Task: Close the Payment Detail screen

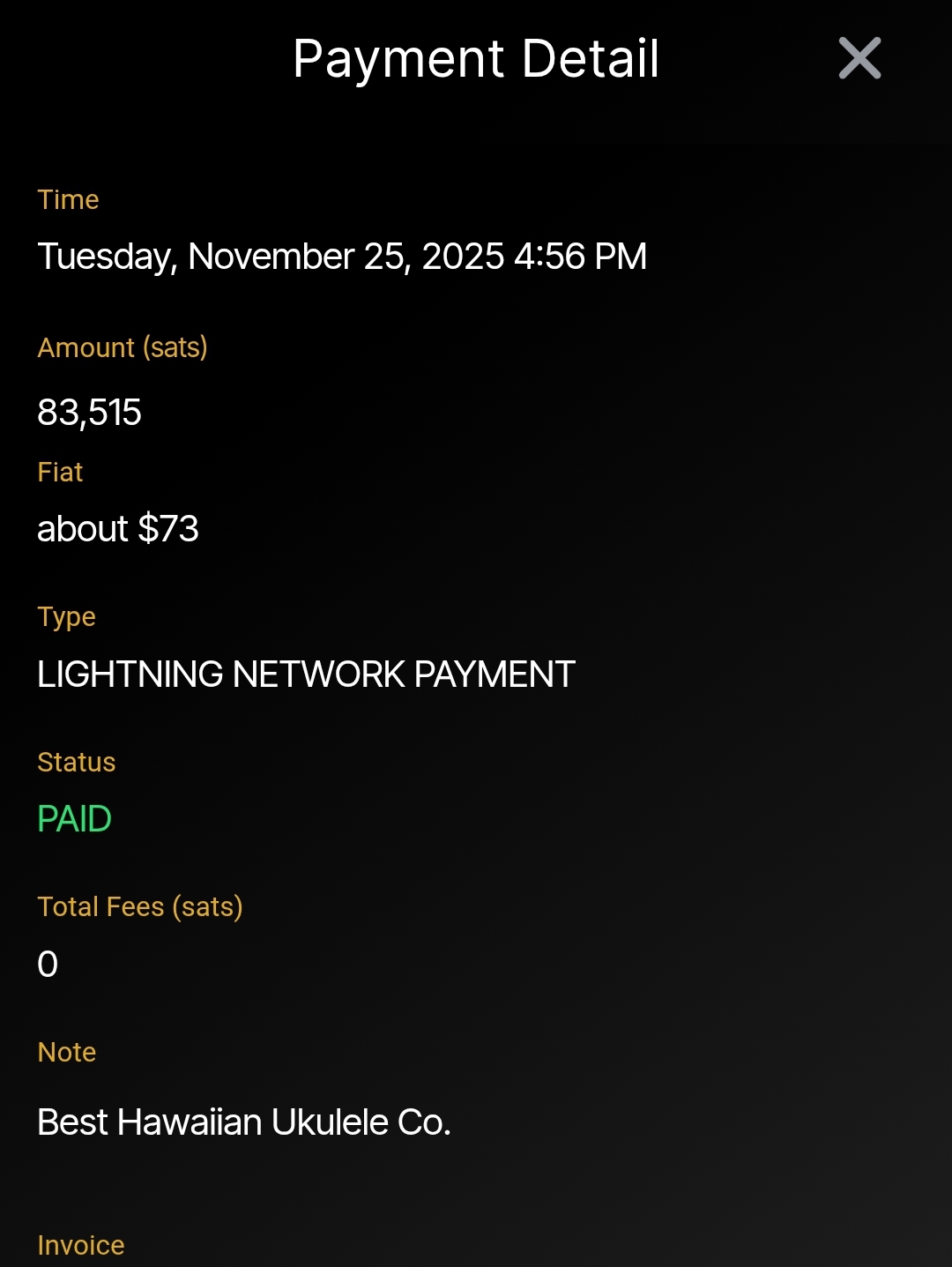Action: click(x=859, y=58)
